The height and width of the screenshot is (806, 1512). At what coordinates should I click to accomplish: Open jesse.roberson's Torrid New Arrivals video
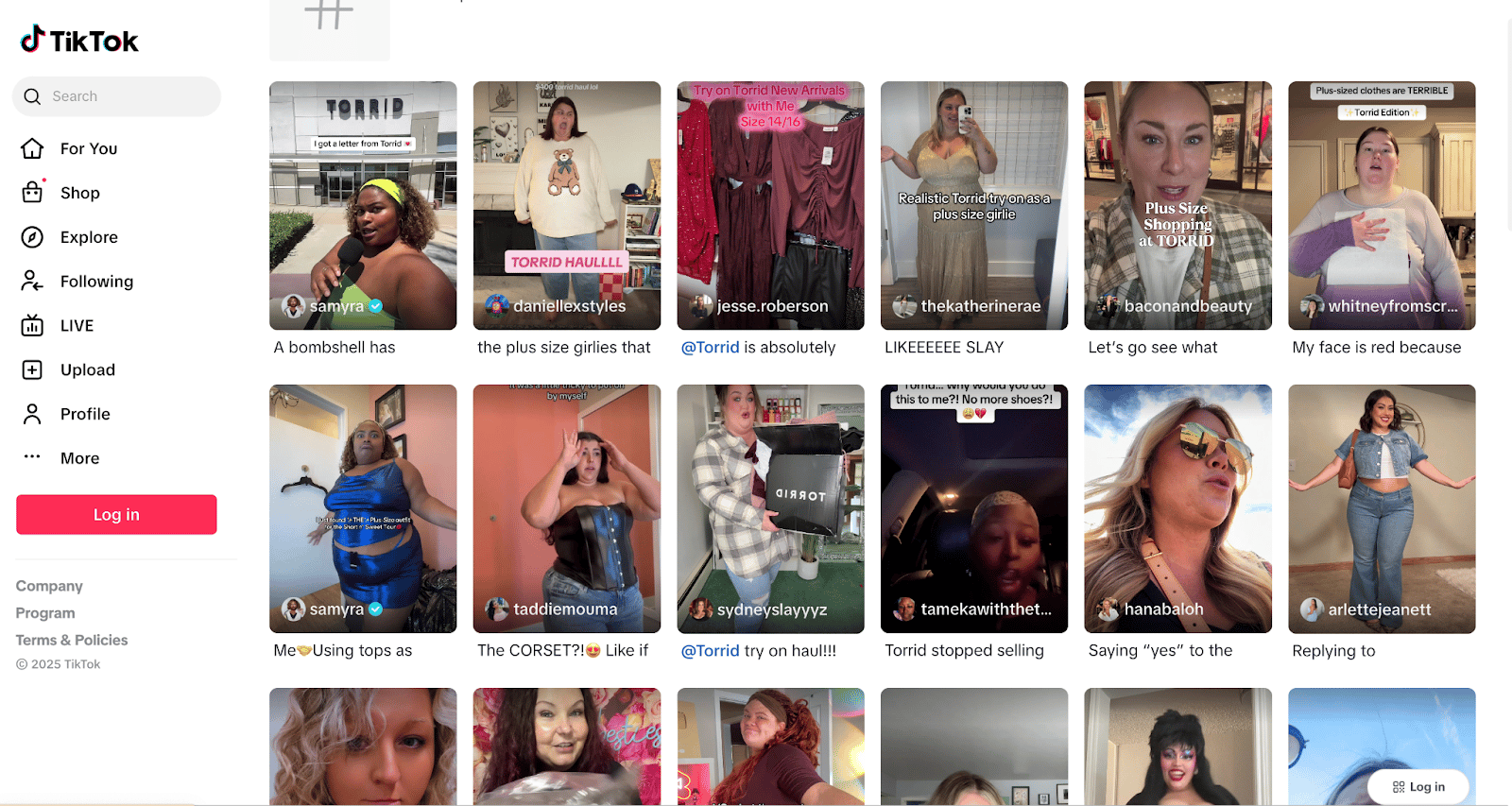tap(770, 205)
